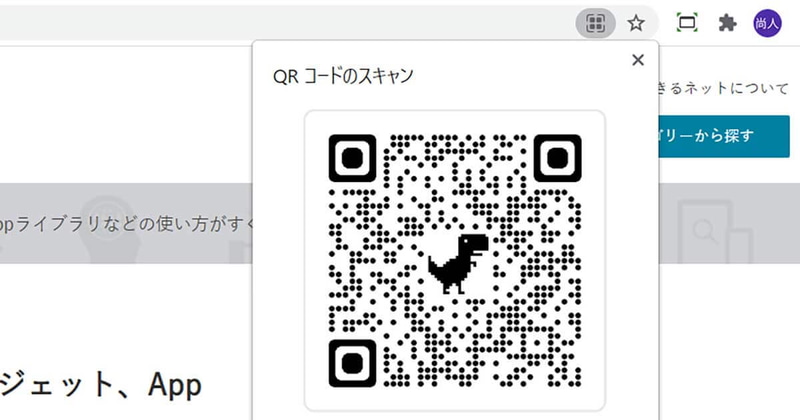This screenshot has width=800, height=420.
Task: Click the blue リーから探す button
Action: (717, 136)
